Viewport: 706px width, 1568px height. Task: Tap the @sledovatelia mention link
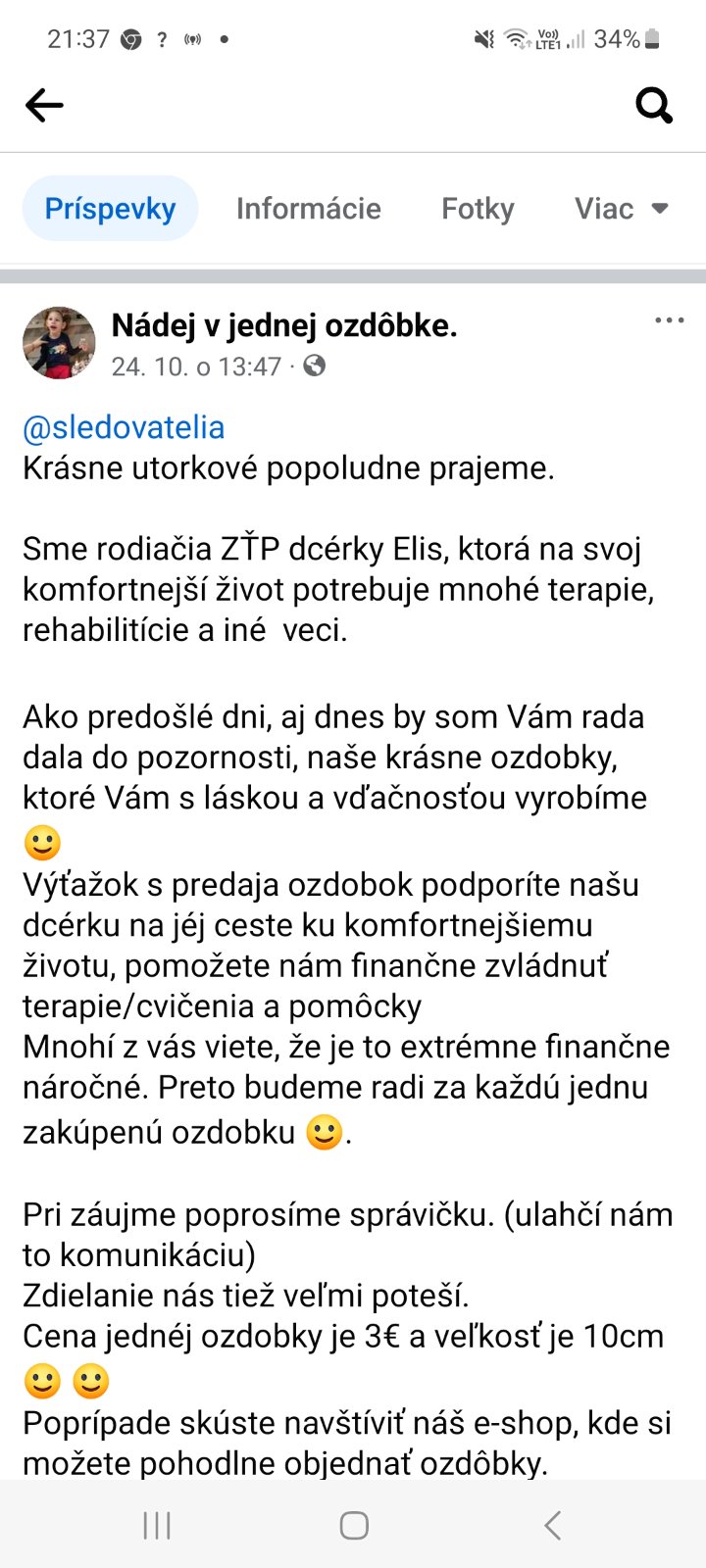tap(124, 427)
